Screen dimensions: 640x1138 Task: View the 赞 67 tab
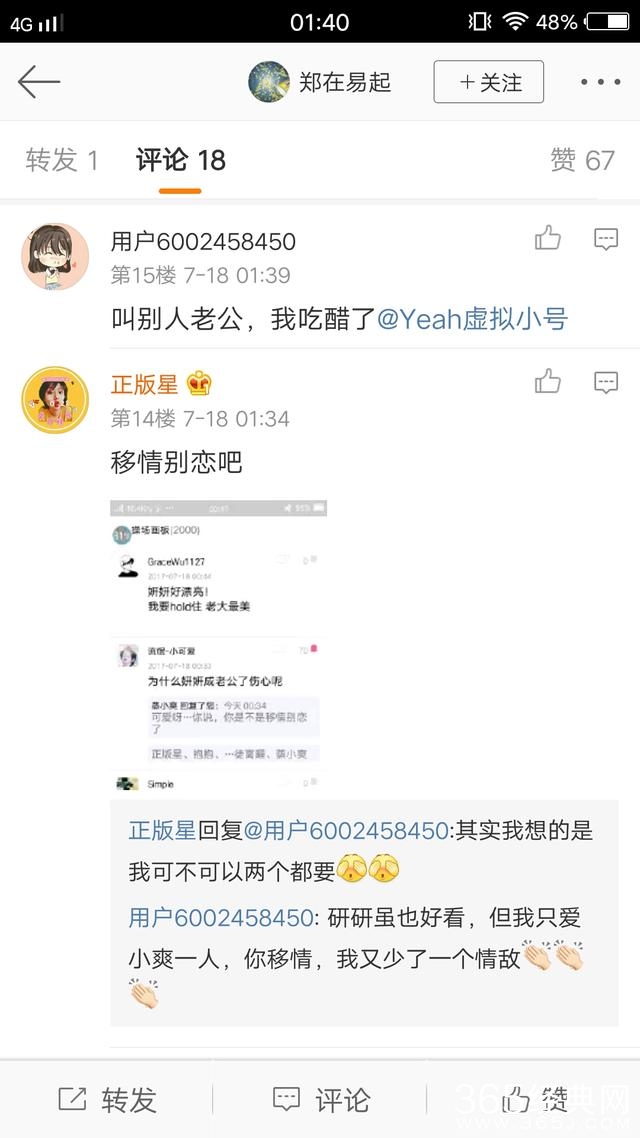[x=582, y=160]
